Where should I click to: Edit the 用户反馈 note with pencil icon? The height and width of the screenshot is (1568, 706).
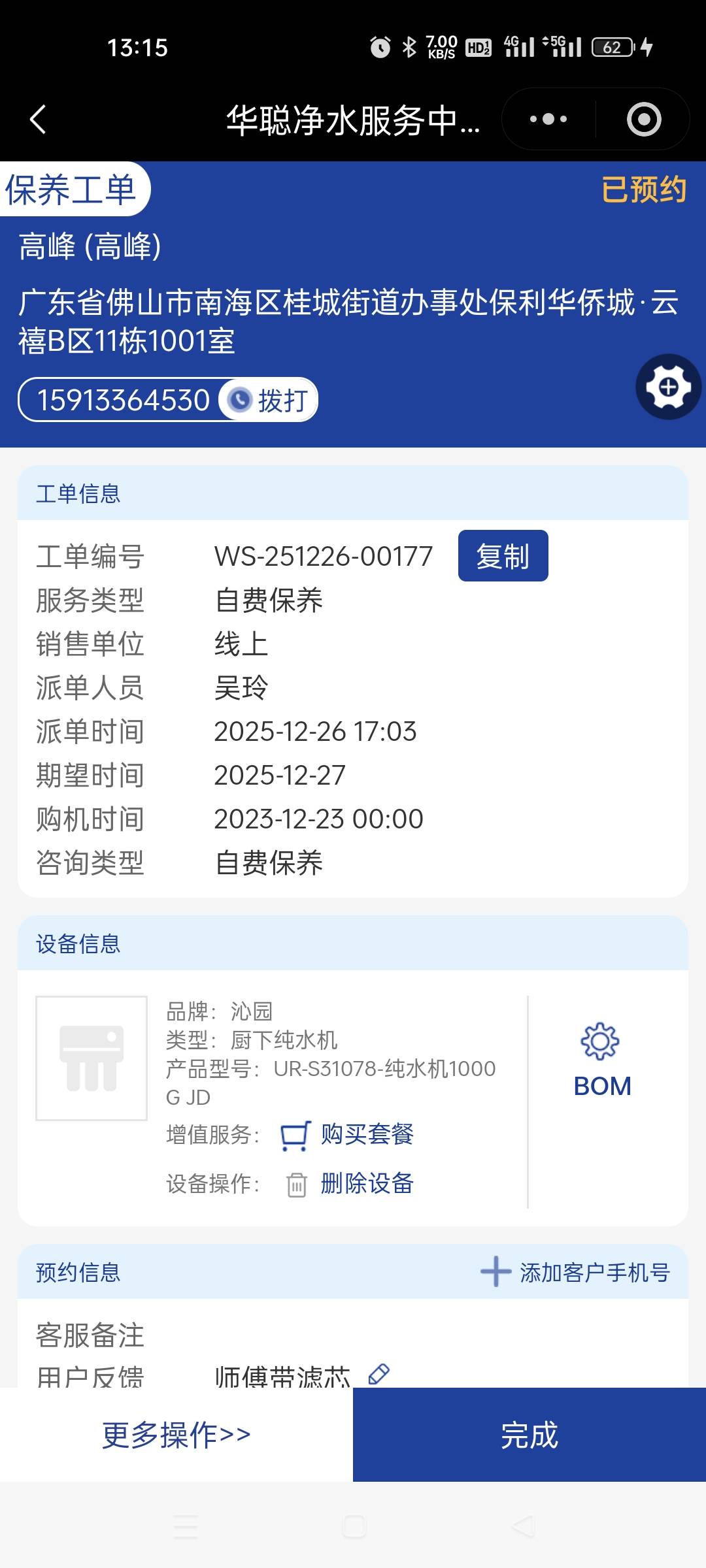click(379, 1373)
